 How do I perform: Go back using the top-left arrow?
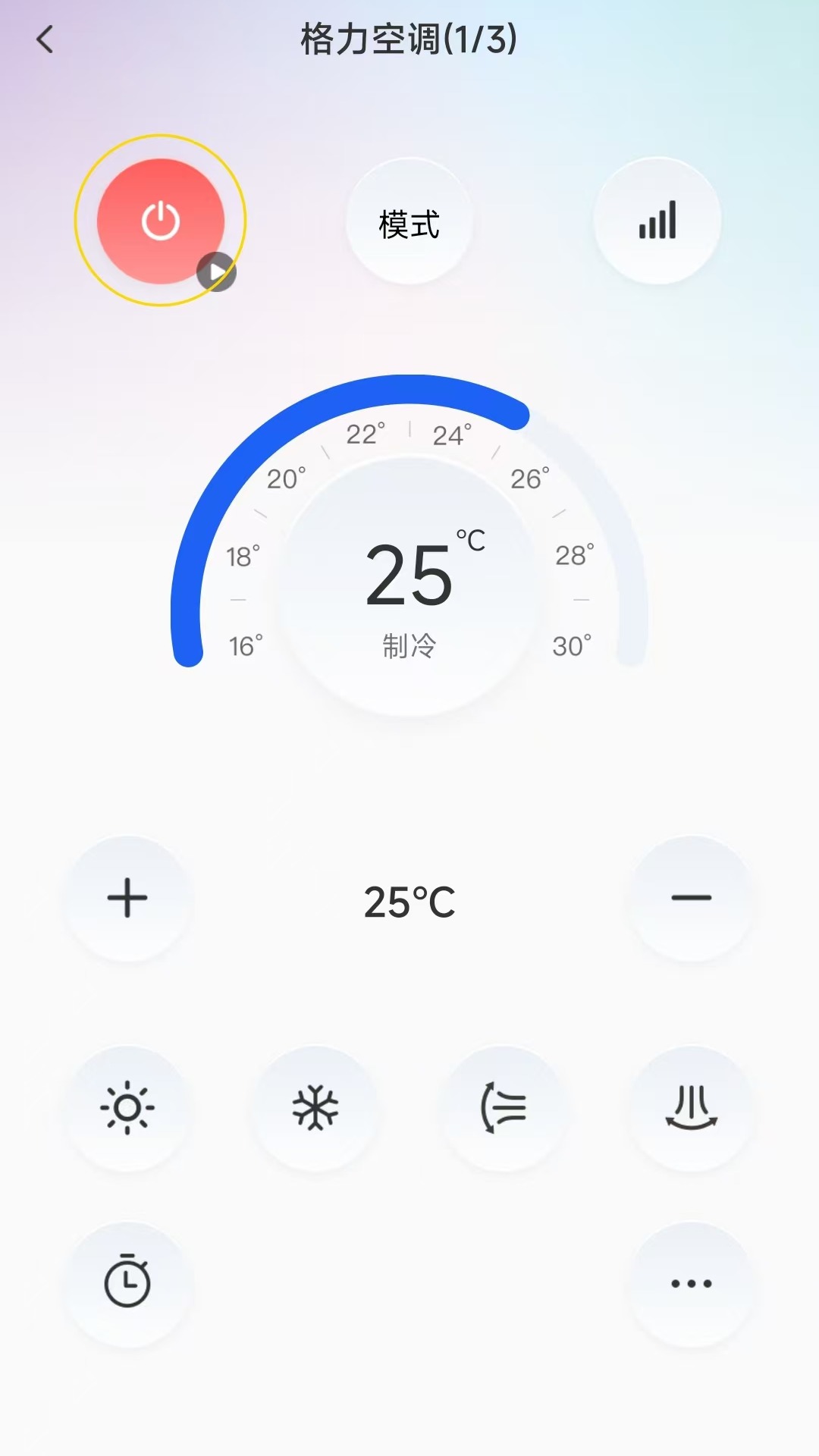pyautogui.click(x=45, y=39)
